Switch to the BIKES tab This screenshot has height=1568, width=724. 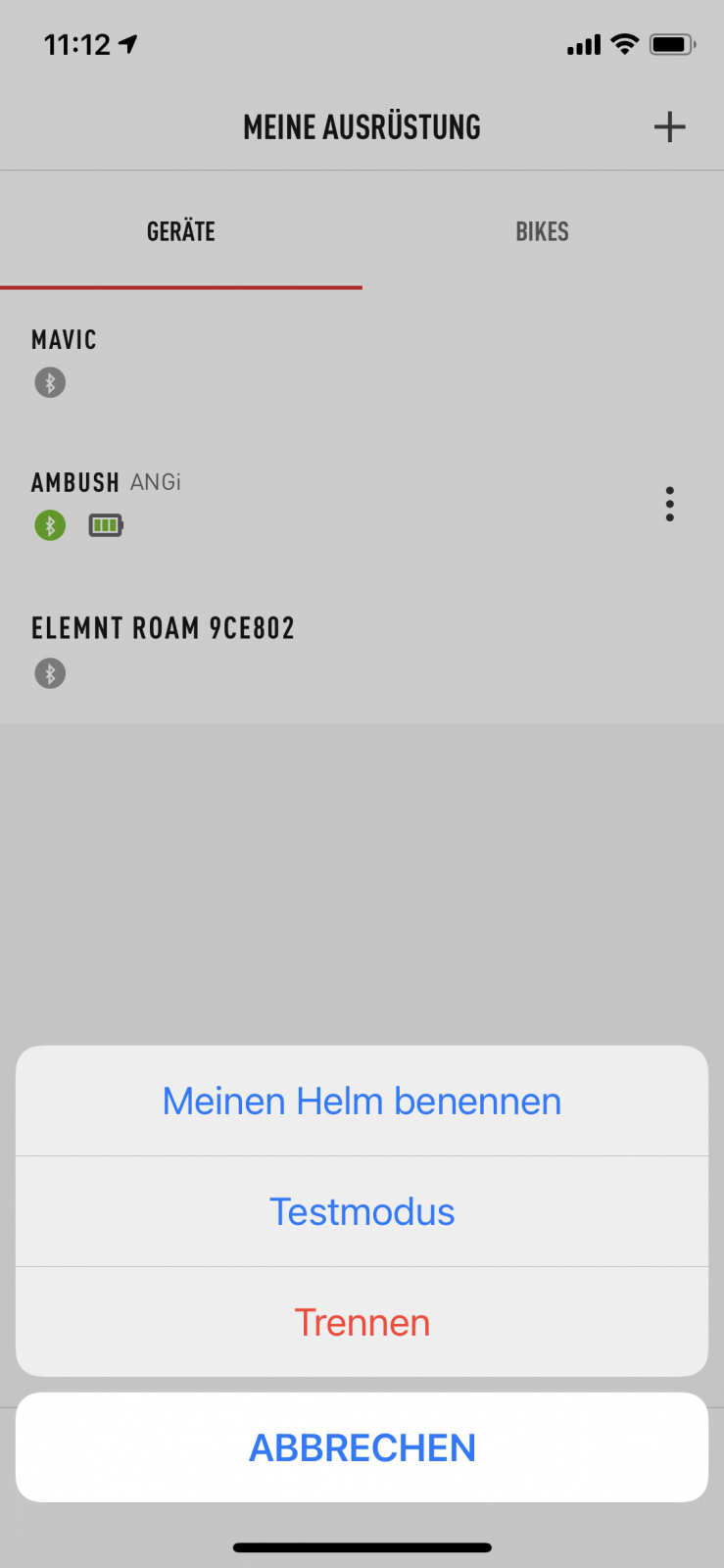point(542,231)
